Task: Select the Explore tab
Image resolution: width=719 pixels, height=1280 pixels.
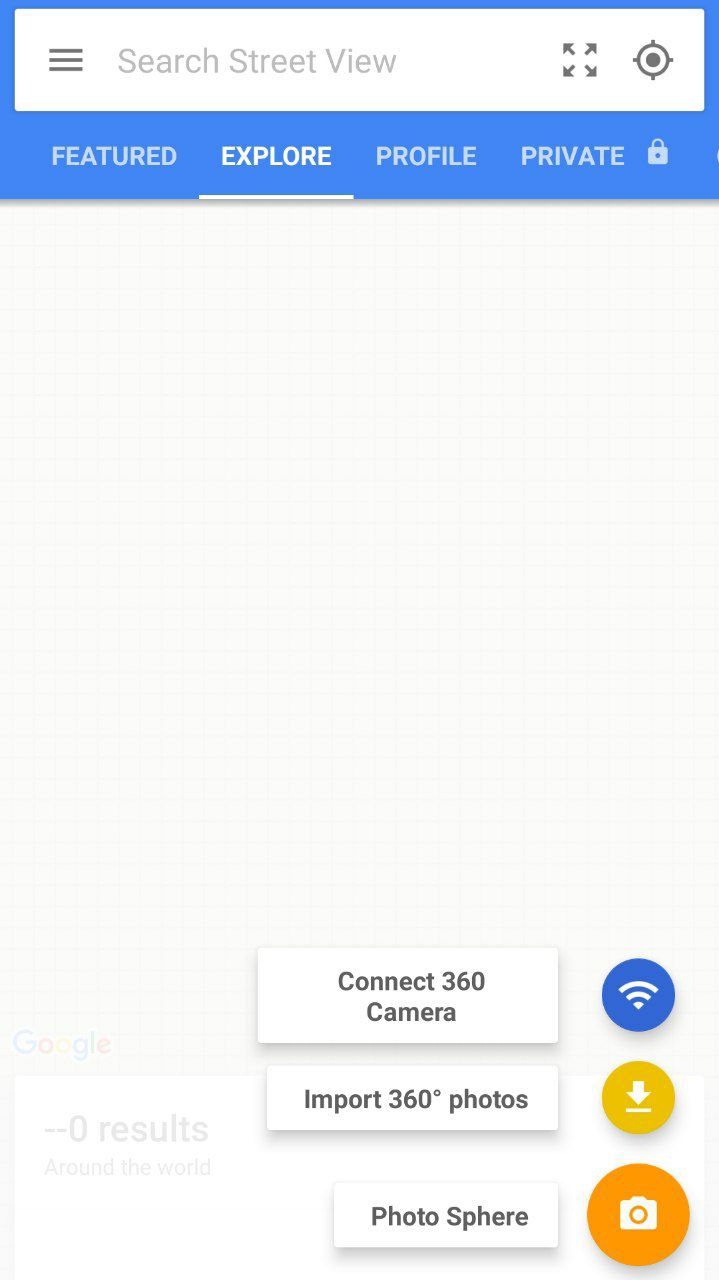Action: [x=276, y=156]
